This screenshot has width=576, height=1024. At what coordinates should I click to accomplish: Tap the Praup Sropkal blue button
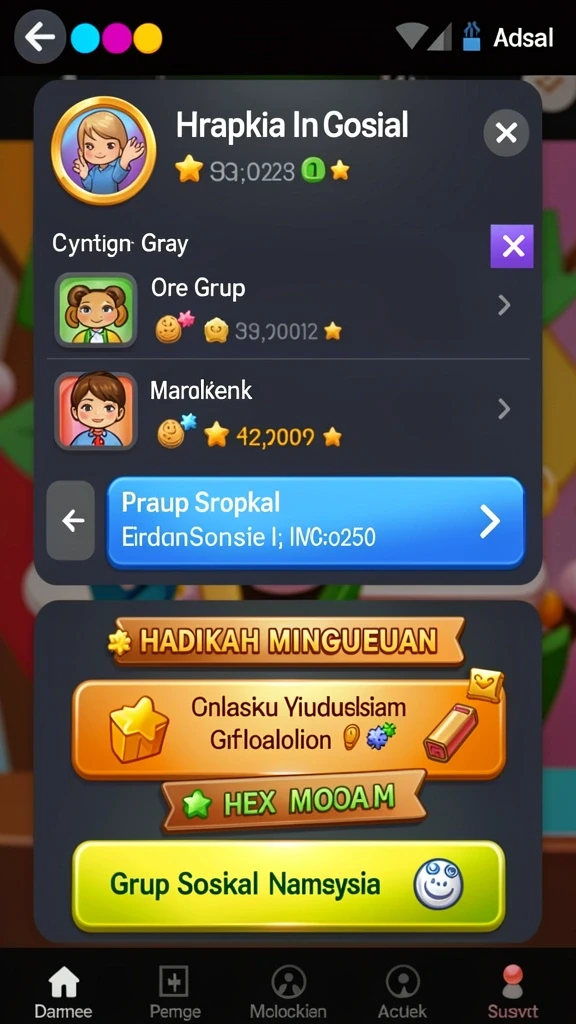[x=315, y=521]
